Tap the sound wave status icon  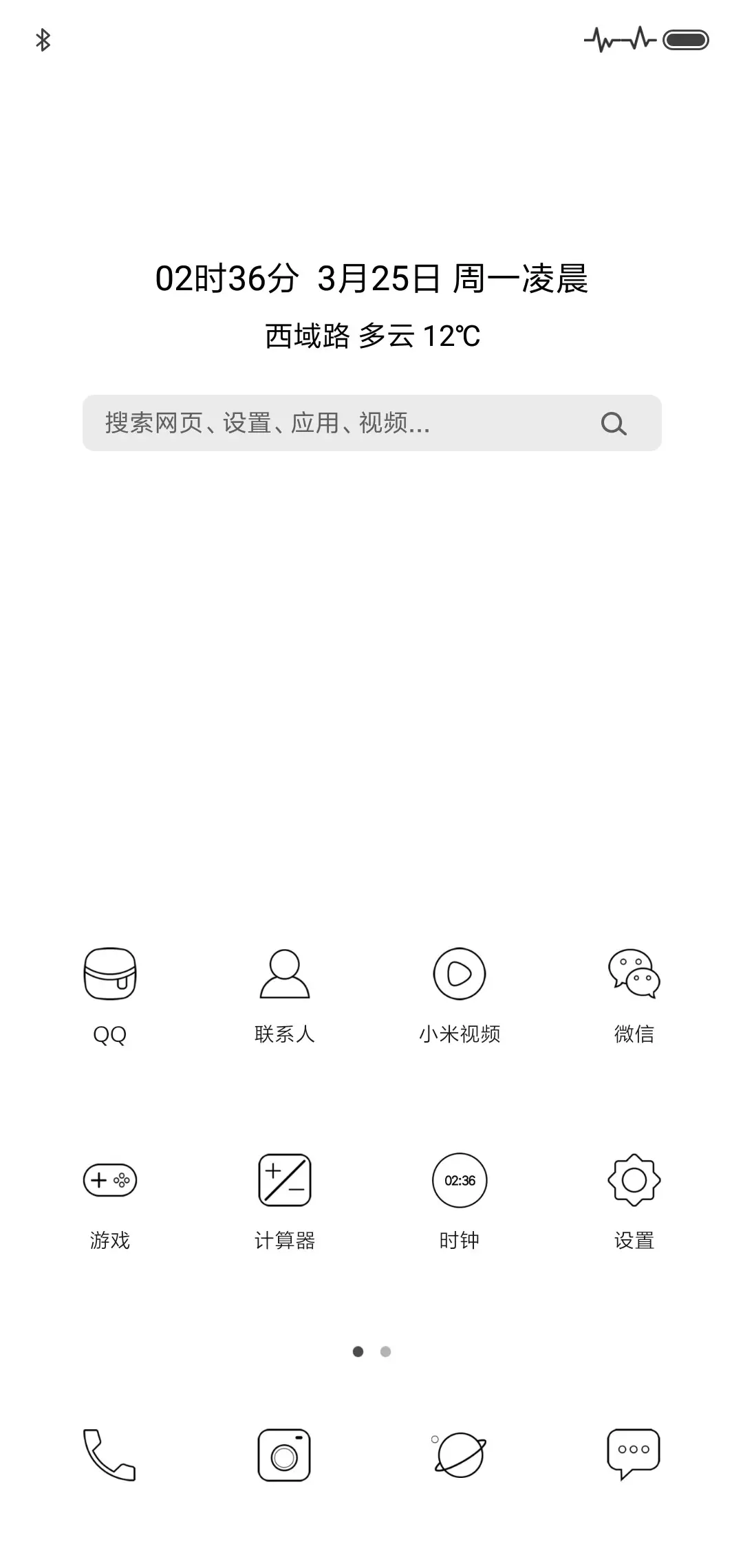click(619, 40)
